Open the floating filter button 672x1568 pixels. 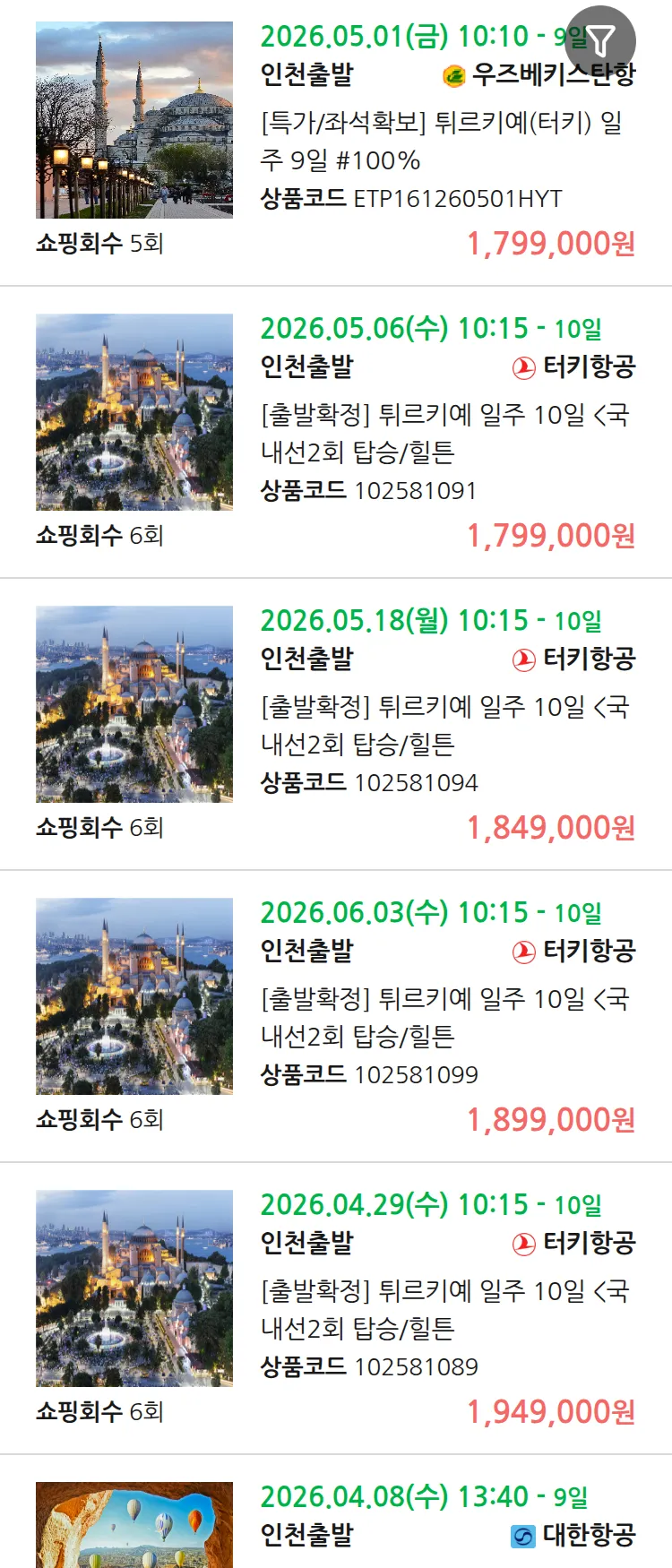600,40
